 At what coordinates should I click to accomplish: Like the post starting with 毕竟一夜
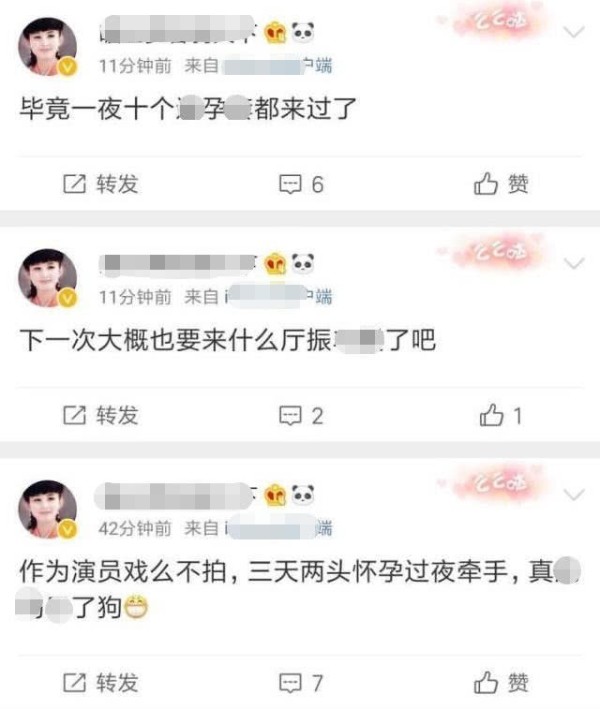tap(500, 184)
